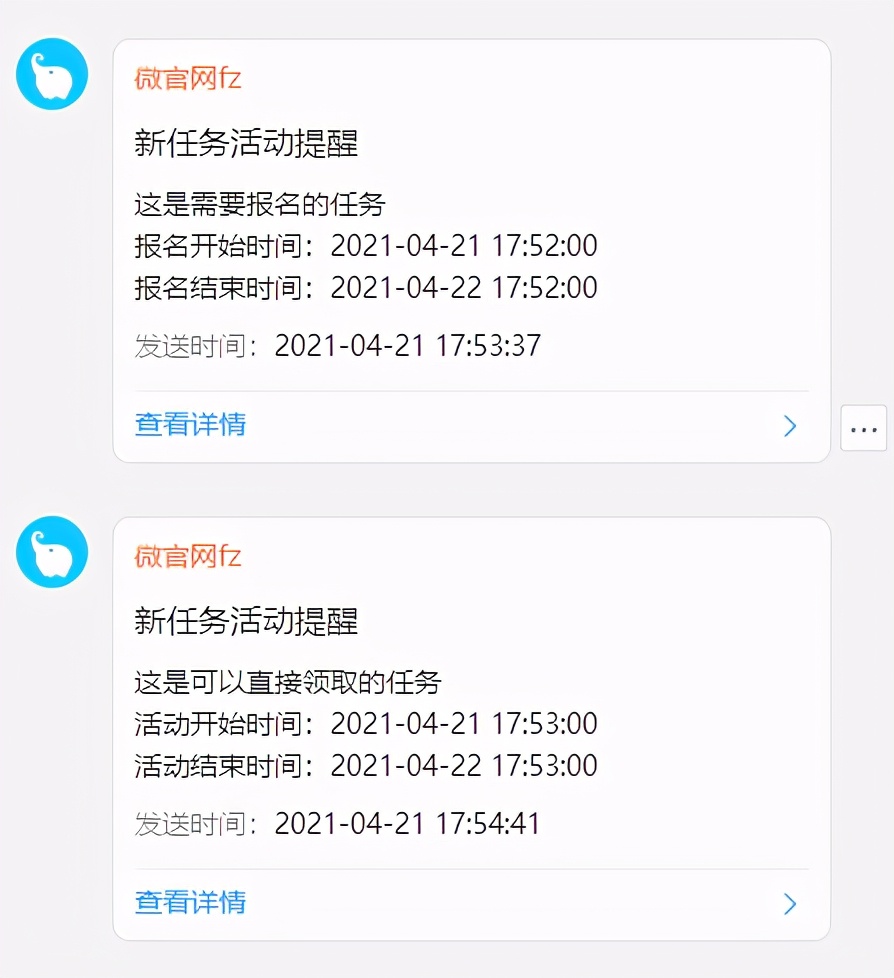Click the 报名开始时间 timestamp line
Screen dimensions: 894x978
(366, 245)
